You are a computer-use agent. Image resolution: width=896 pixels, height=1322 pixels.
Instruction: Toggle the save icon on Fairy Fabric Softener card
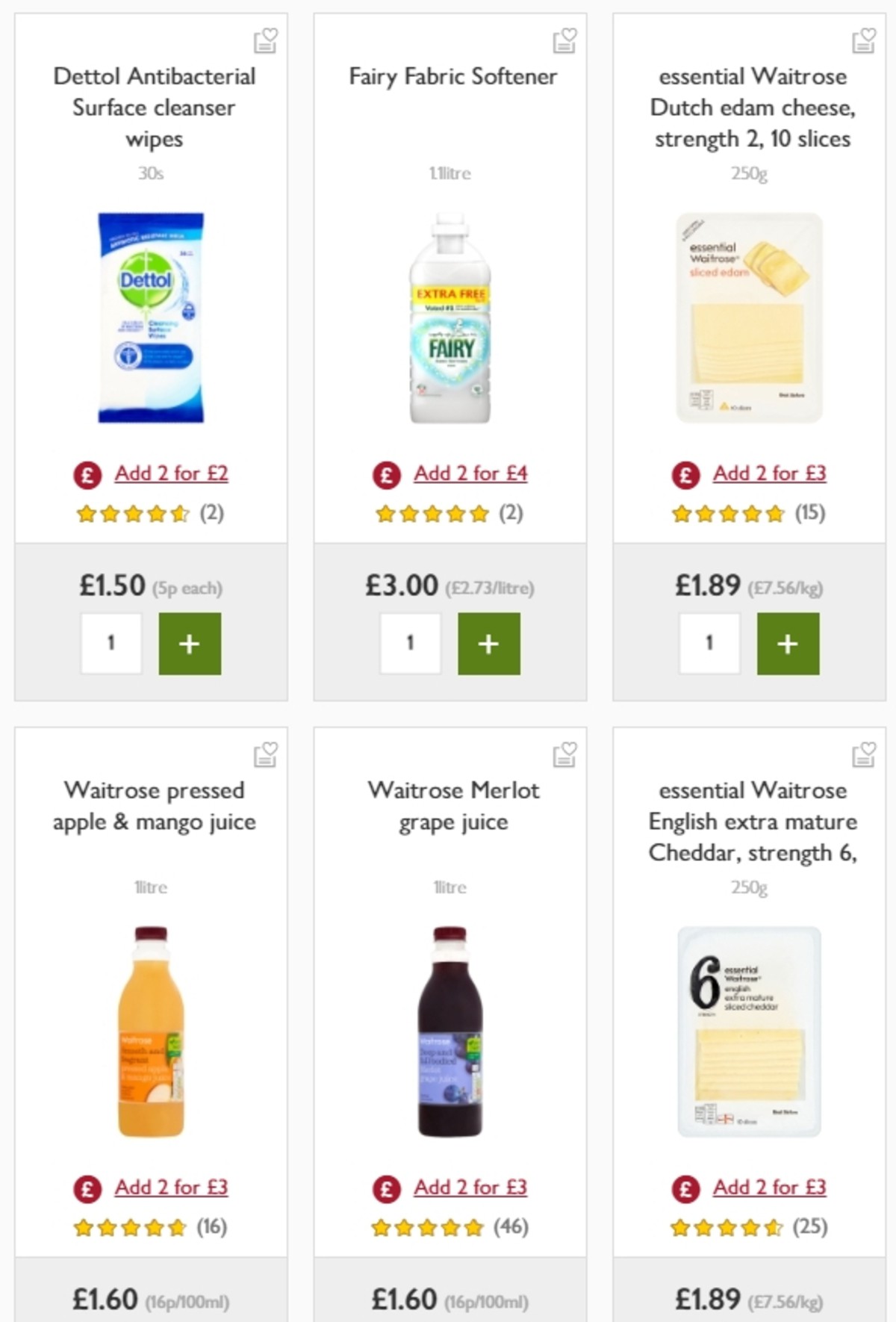565,43
